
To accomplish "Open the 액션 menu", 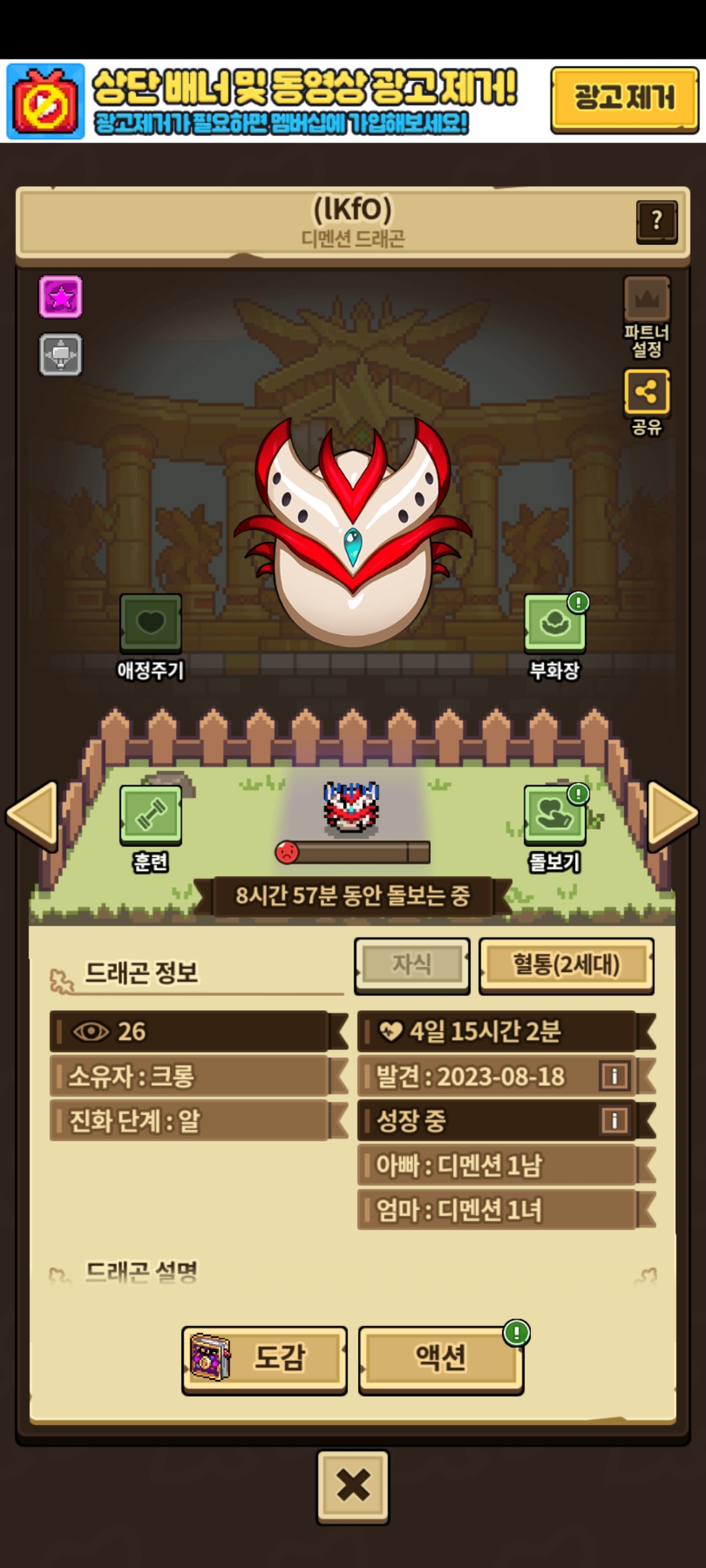I will [x=441, y=1358].
